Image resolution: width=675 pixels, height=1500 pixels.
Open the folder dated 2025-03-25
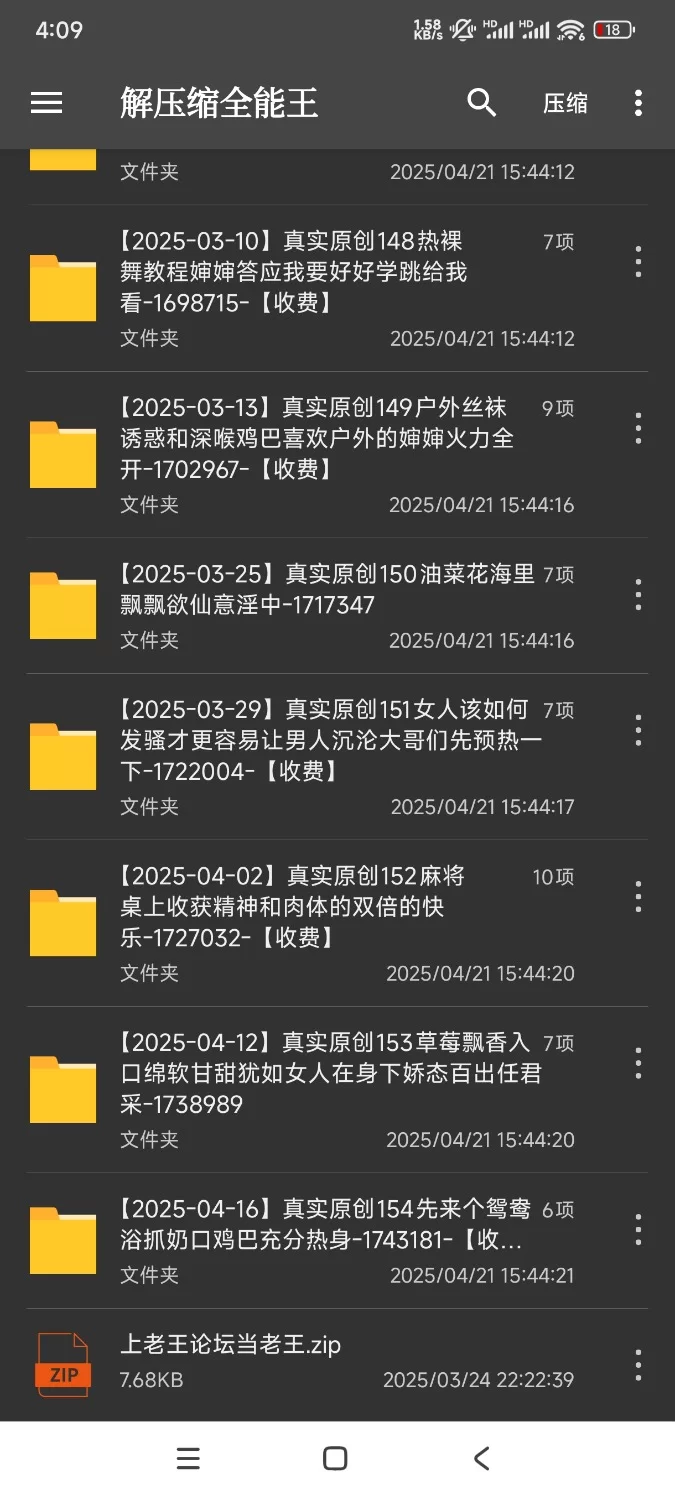320,606
